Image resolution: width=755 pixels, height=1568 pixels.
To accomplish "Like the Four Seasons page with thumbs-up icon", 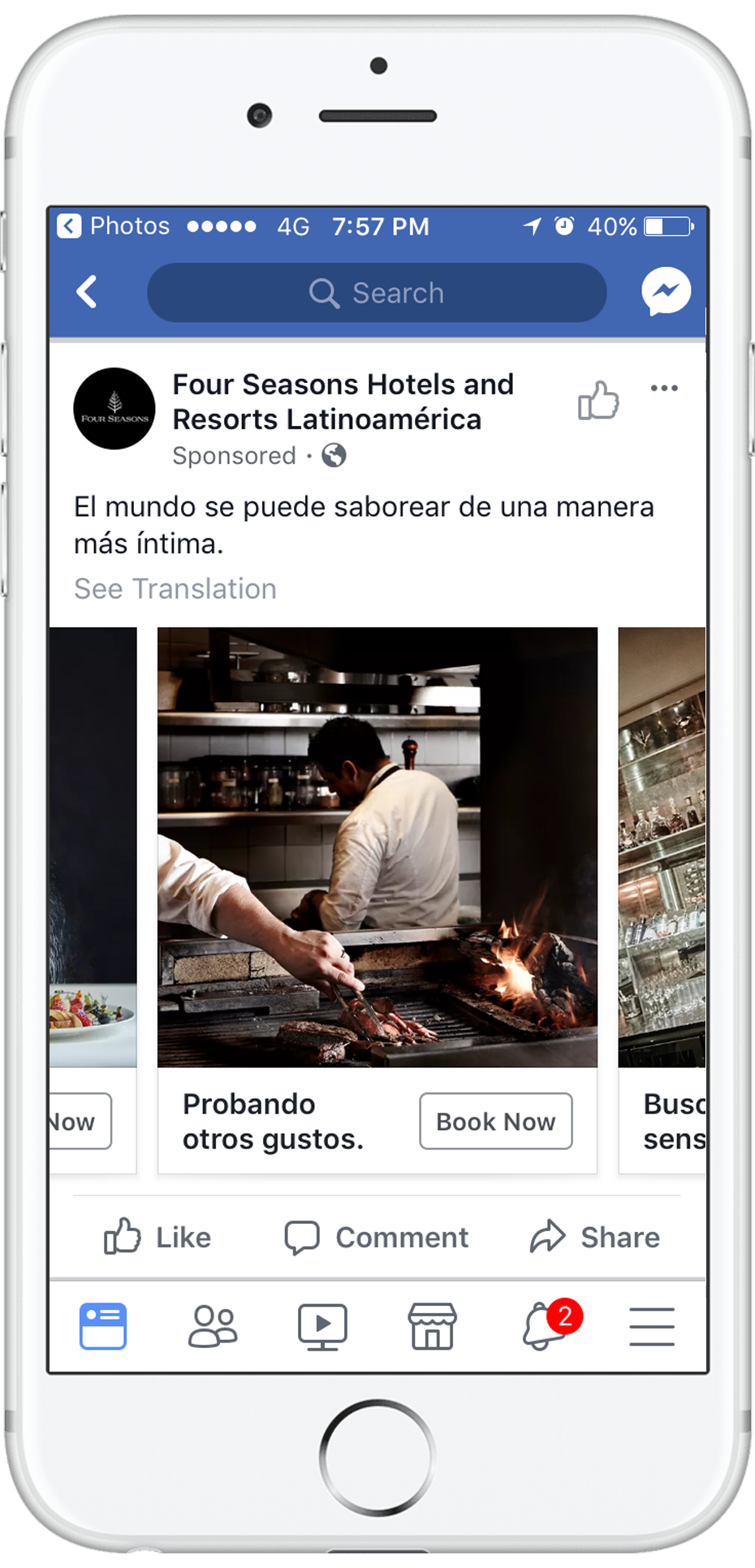I will [x=598, y=400].
